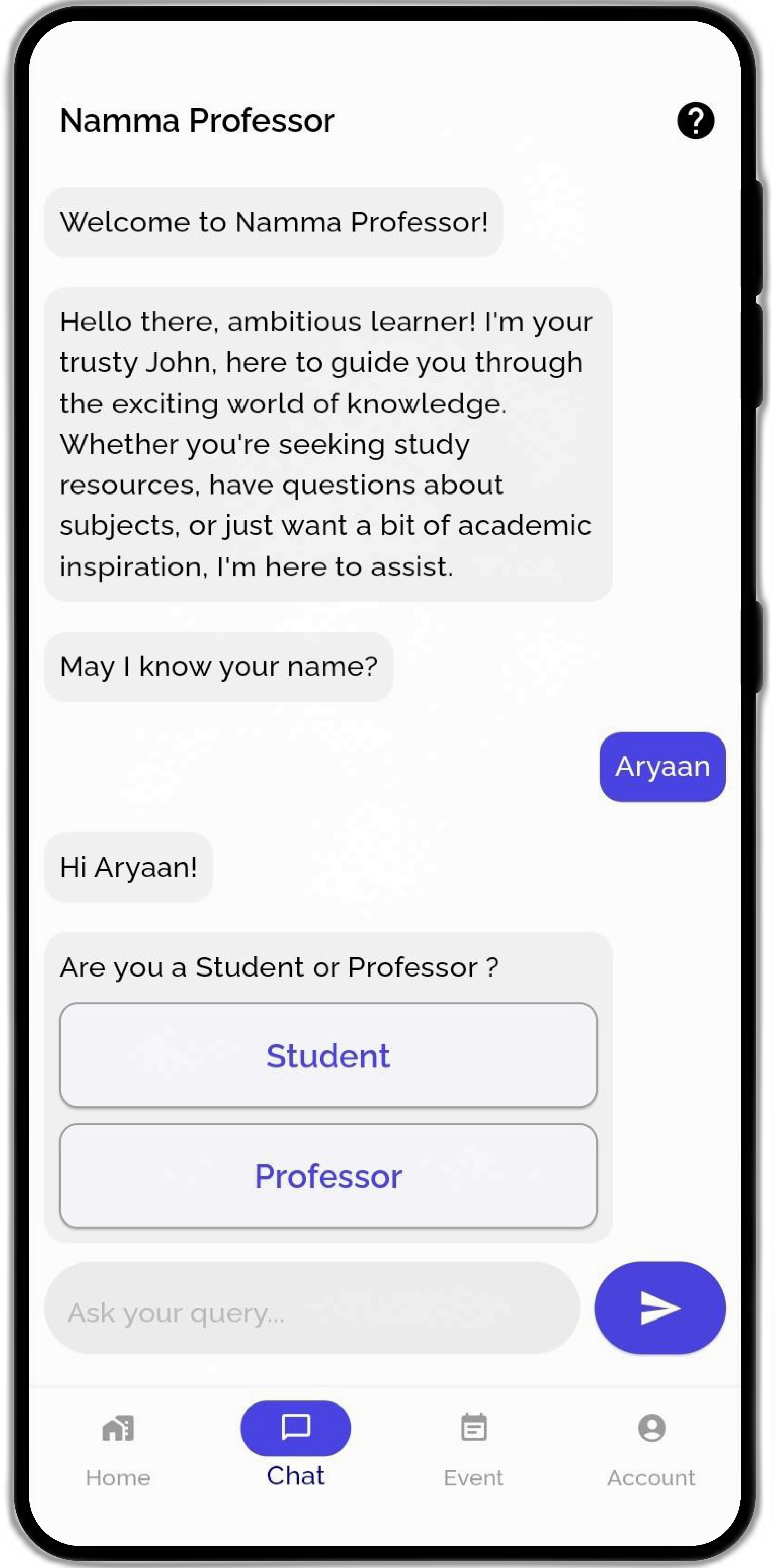
Task: Switch to the Home tab
Action: tap(118, 1455)
